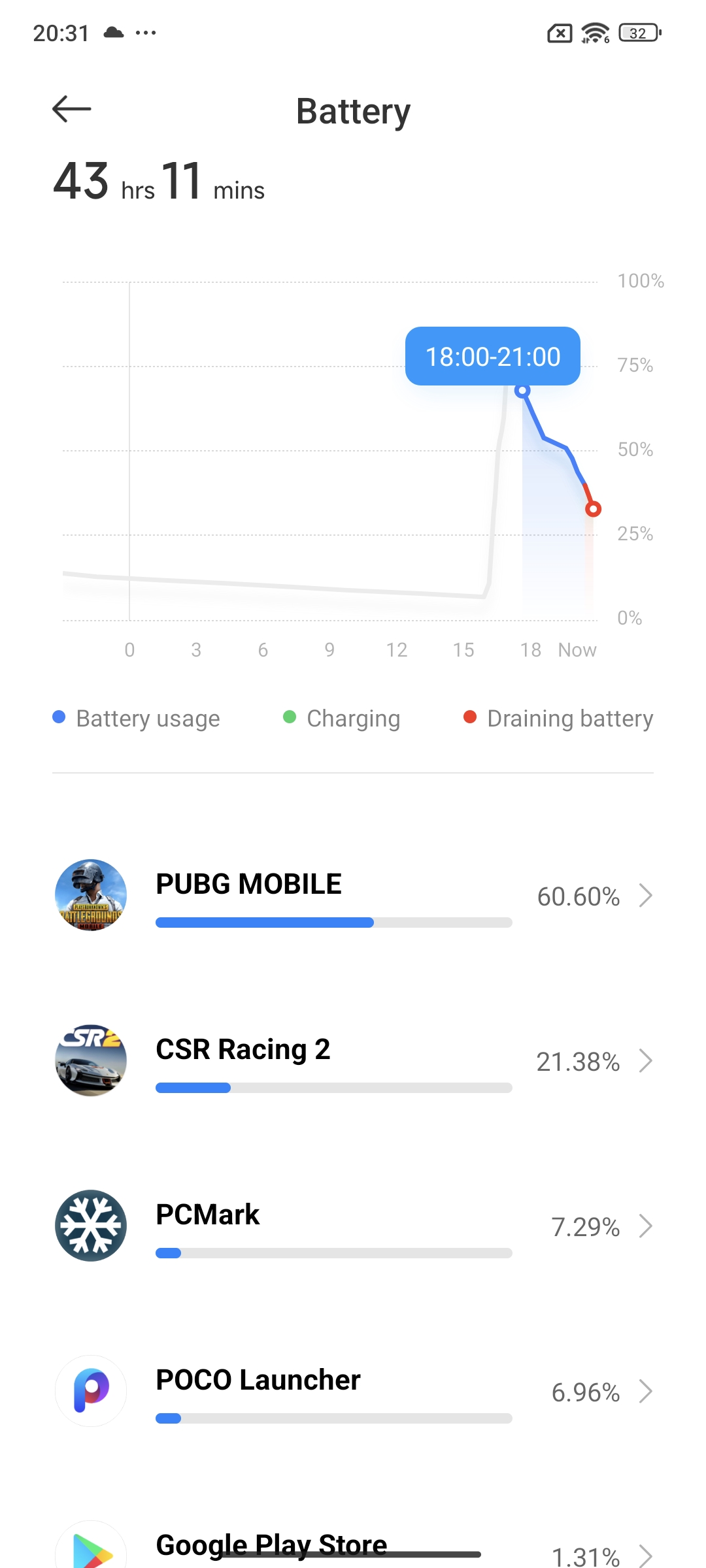View CSR Racing 2 battery usage
The width and height of the screenshot is (706, 1568).
(353, 1061)
